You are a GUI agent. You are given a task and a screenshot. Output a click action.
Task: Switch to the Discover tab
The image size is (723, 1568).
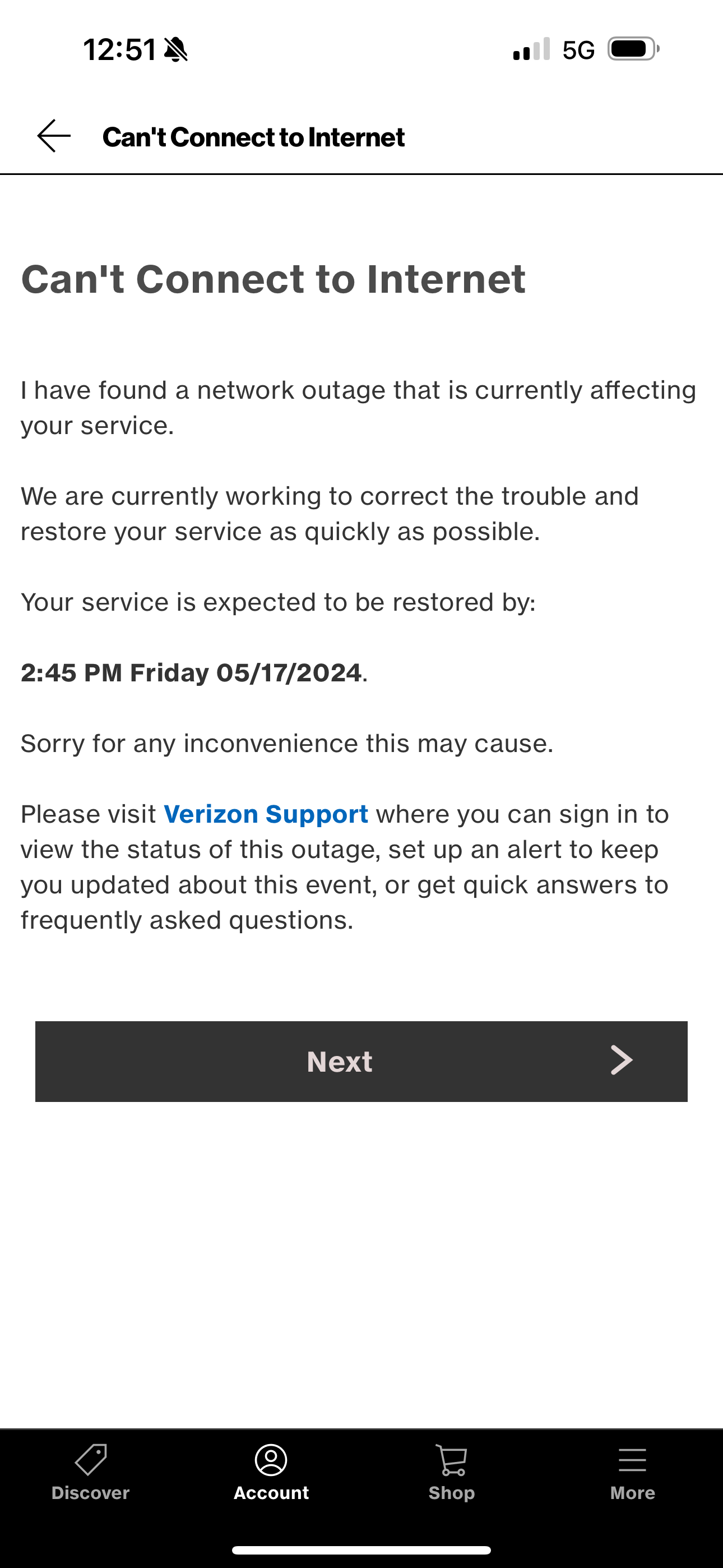coord(91,1473)
